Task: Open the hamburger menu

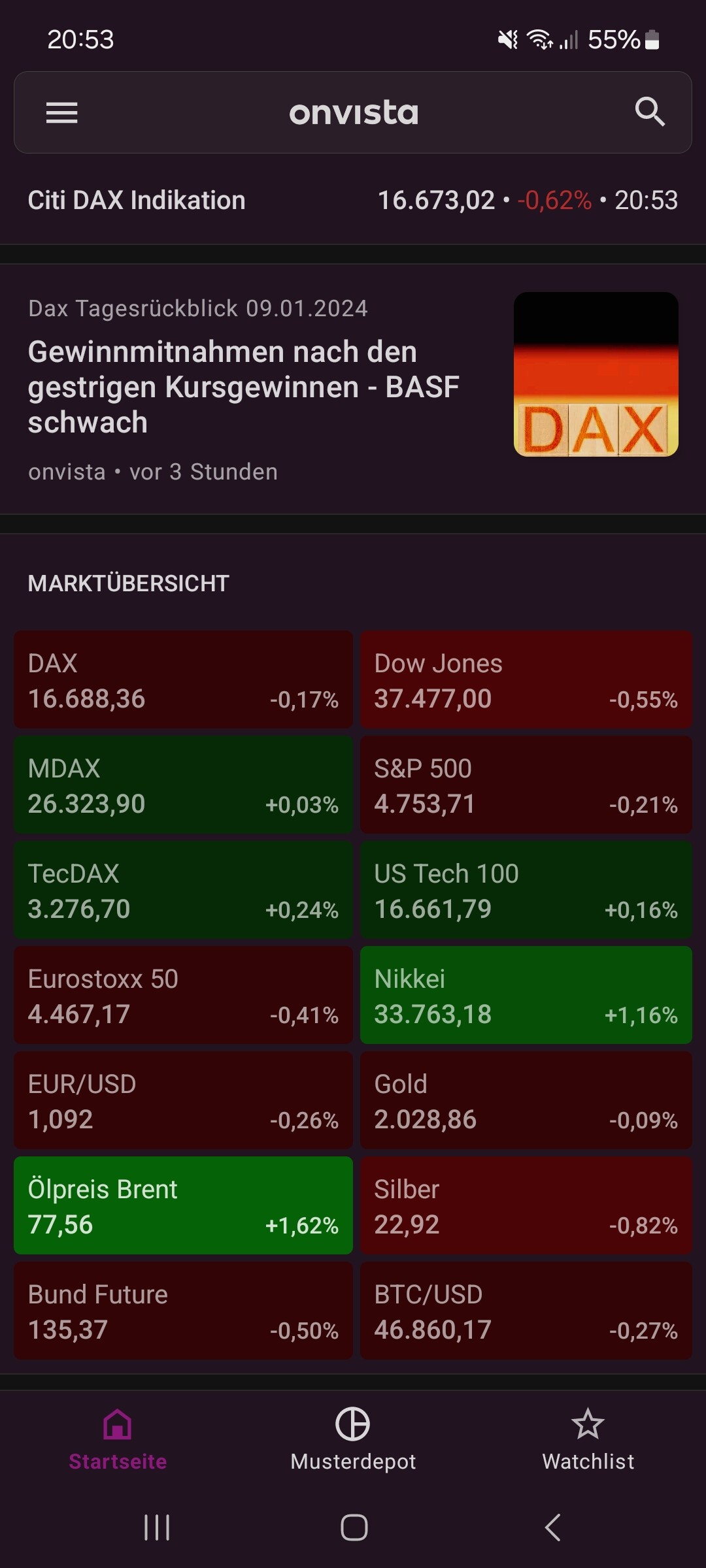Action: [61, 113]
